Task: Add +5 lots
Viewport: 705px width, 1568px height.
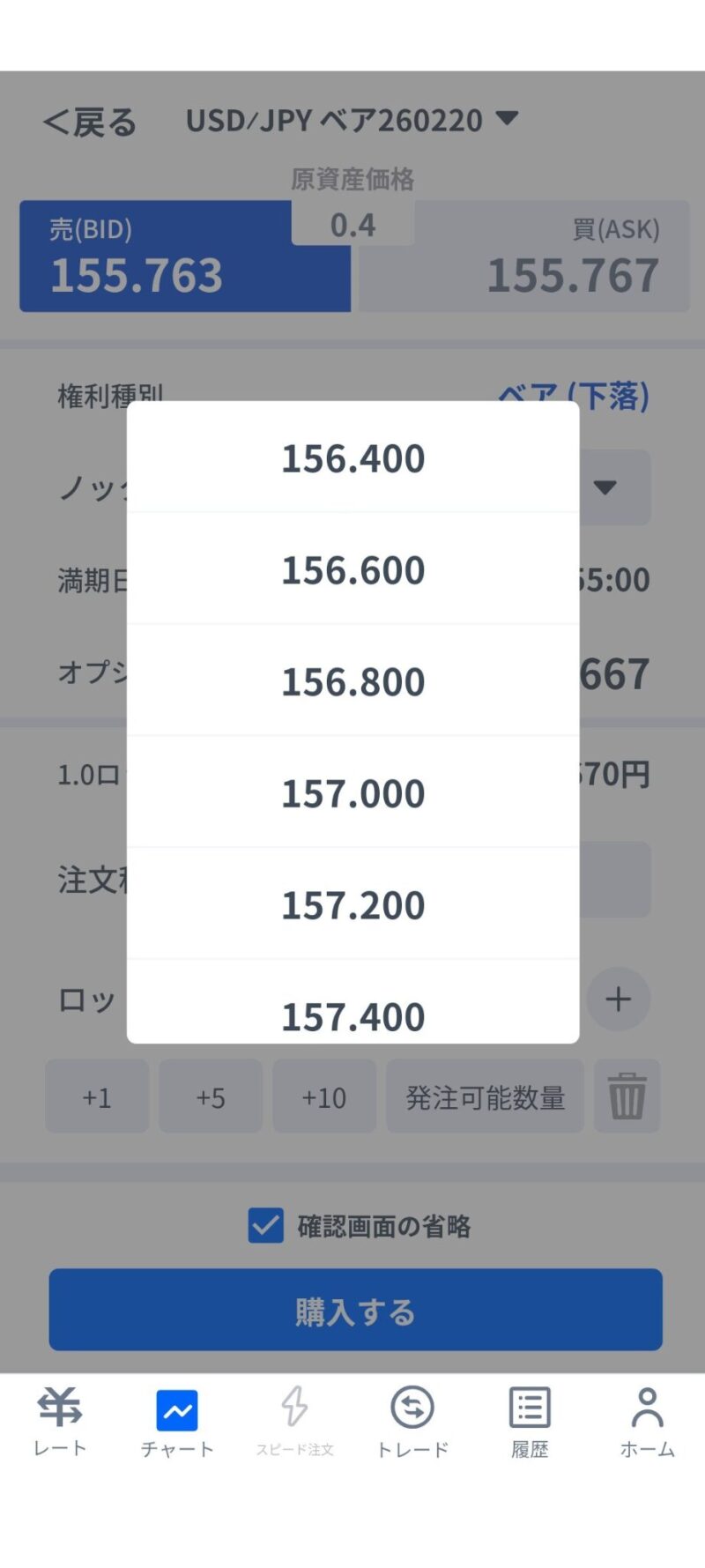Action: click(x=211, y=1097)
